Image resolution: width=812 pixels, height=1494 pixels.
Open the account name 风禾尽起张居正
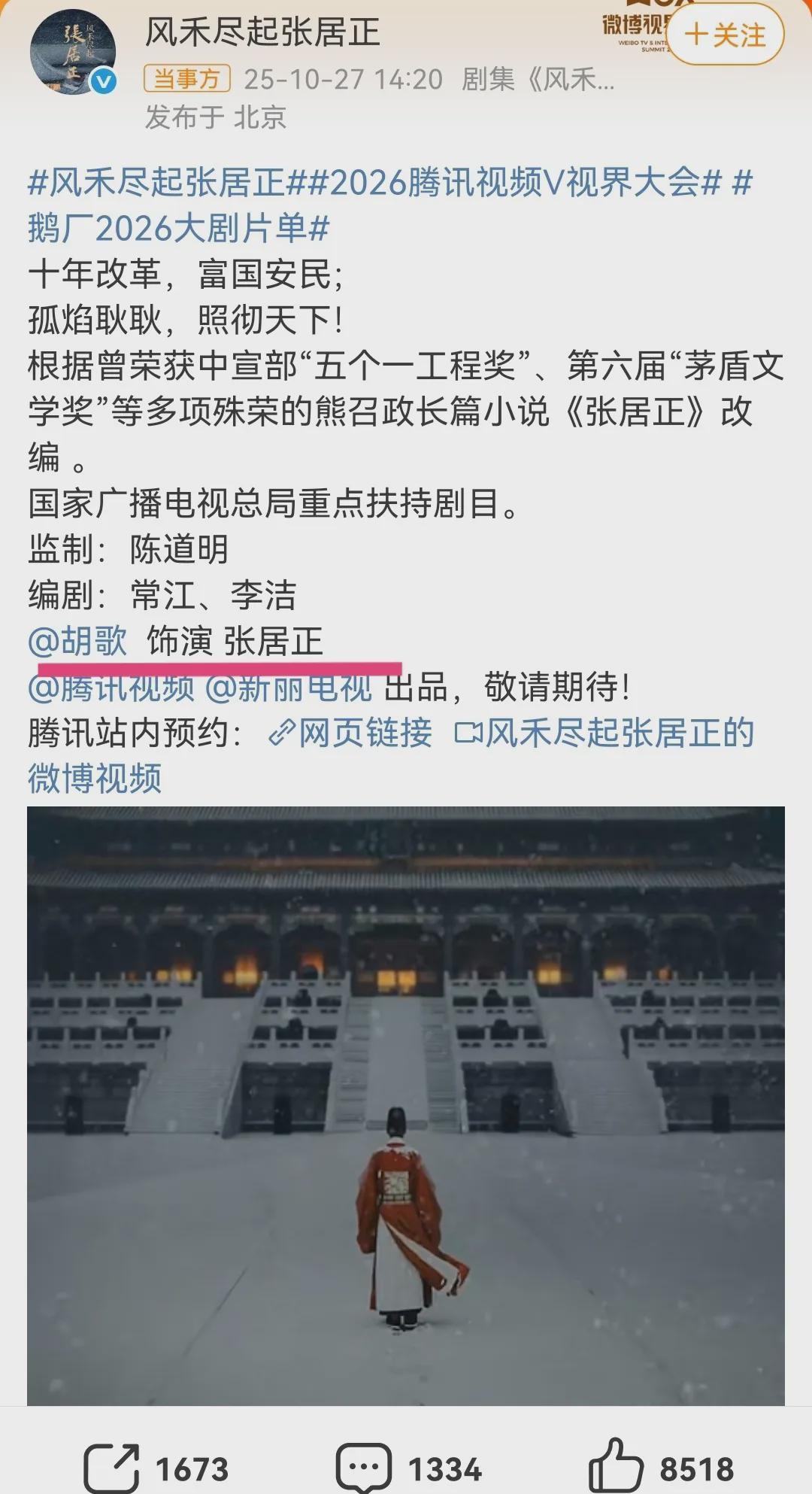pos(262,32)
